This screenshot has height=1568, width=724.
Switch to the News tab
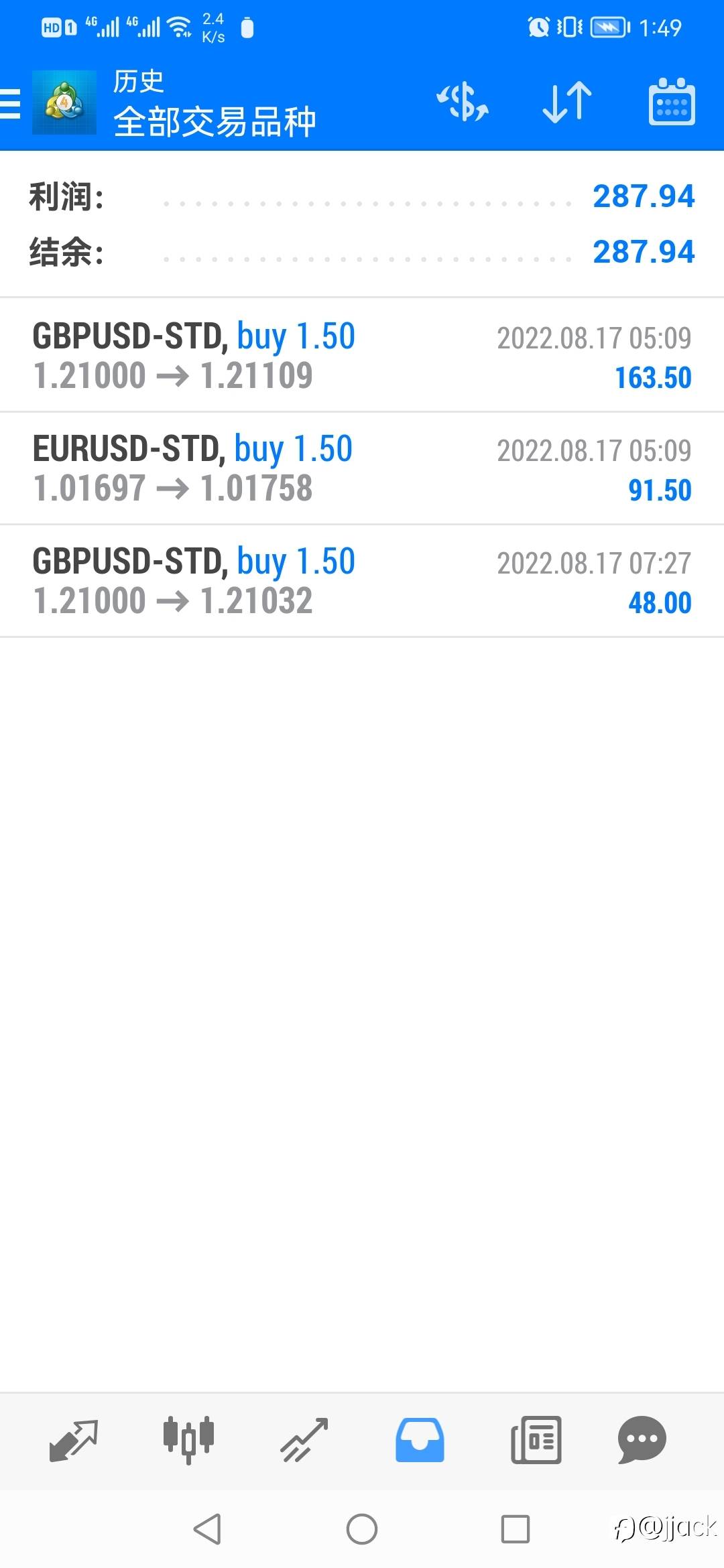pos(536,1440)
